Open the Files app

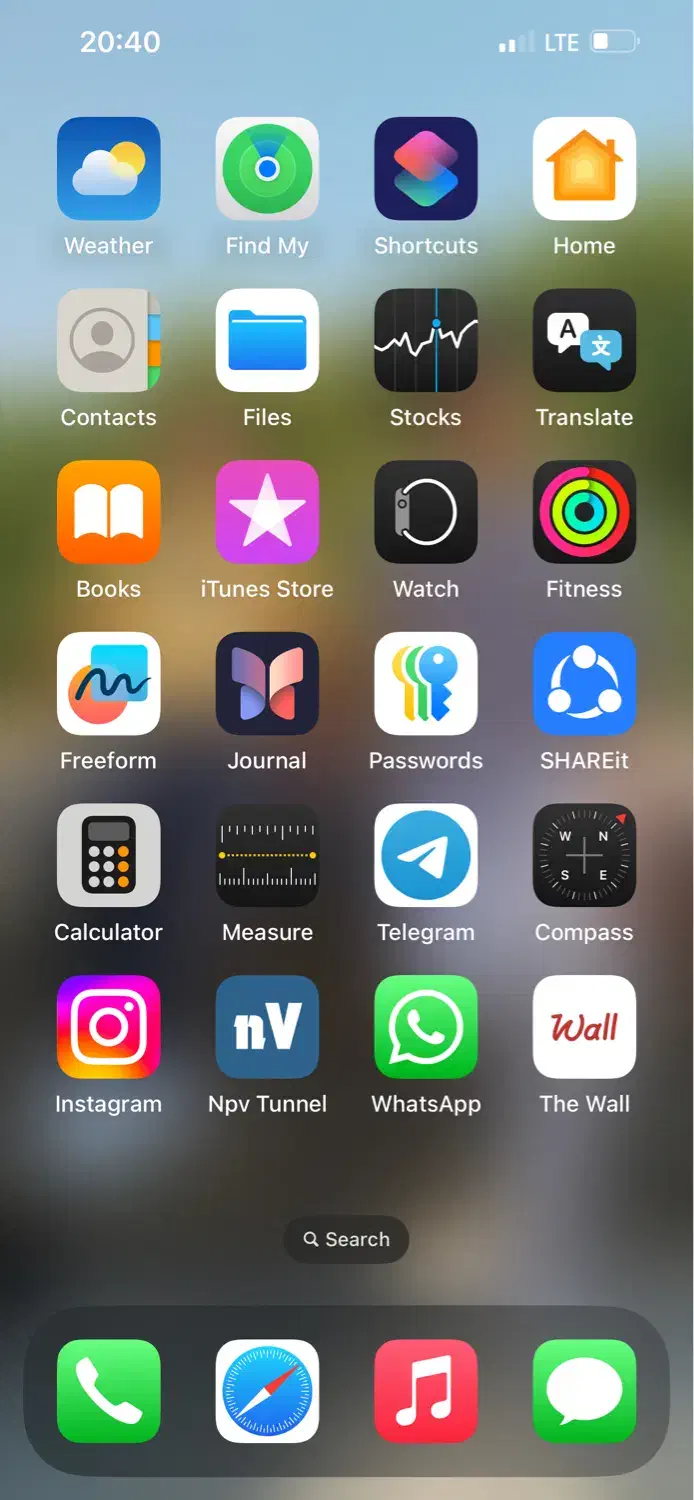(267, 341)
